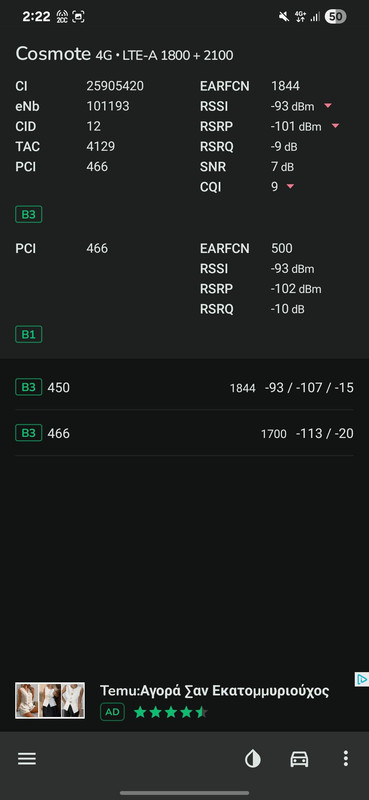Toggle the light/dark theme icon
369x800 pixels.
coord(253,759)
